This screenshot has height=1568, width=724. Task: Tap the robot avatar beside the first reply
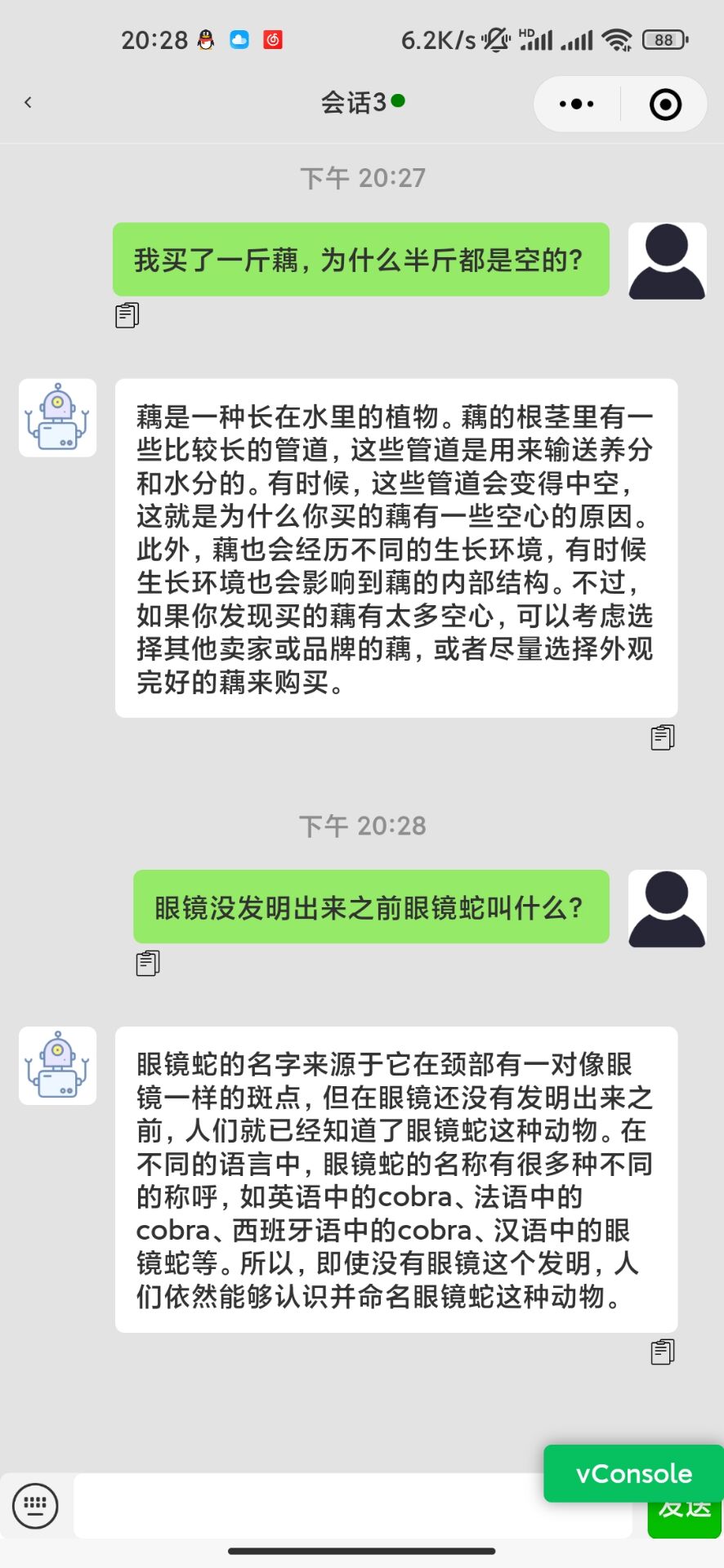56,417
